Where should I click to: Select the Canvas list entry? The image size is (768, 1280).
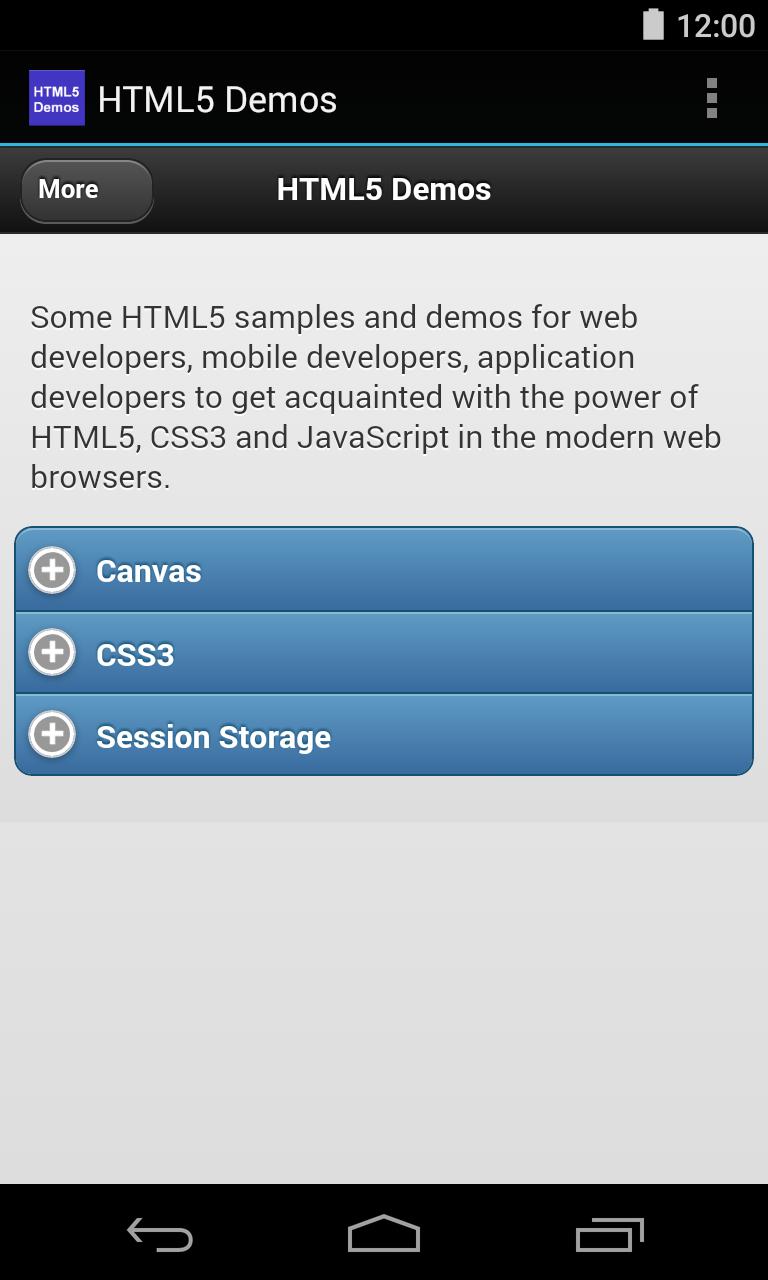(148, 571)
